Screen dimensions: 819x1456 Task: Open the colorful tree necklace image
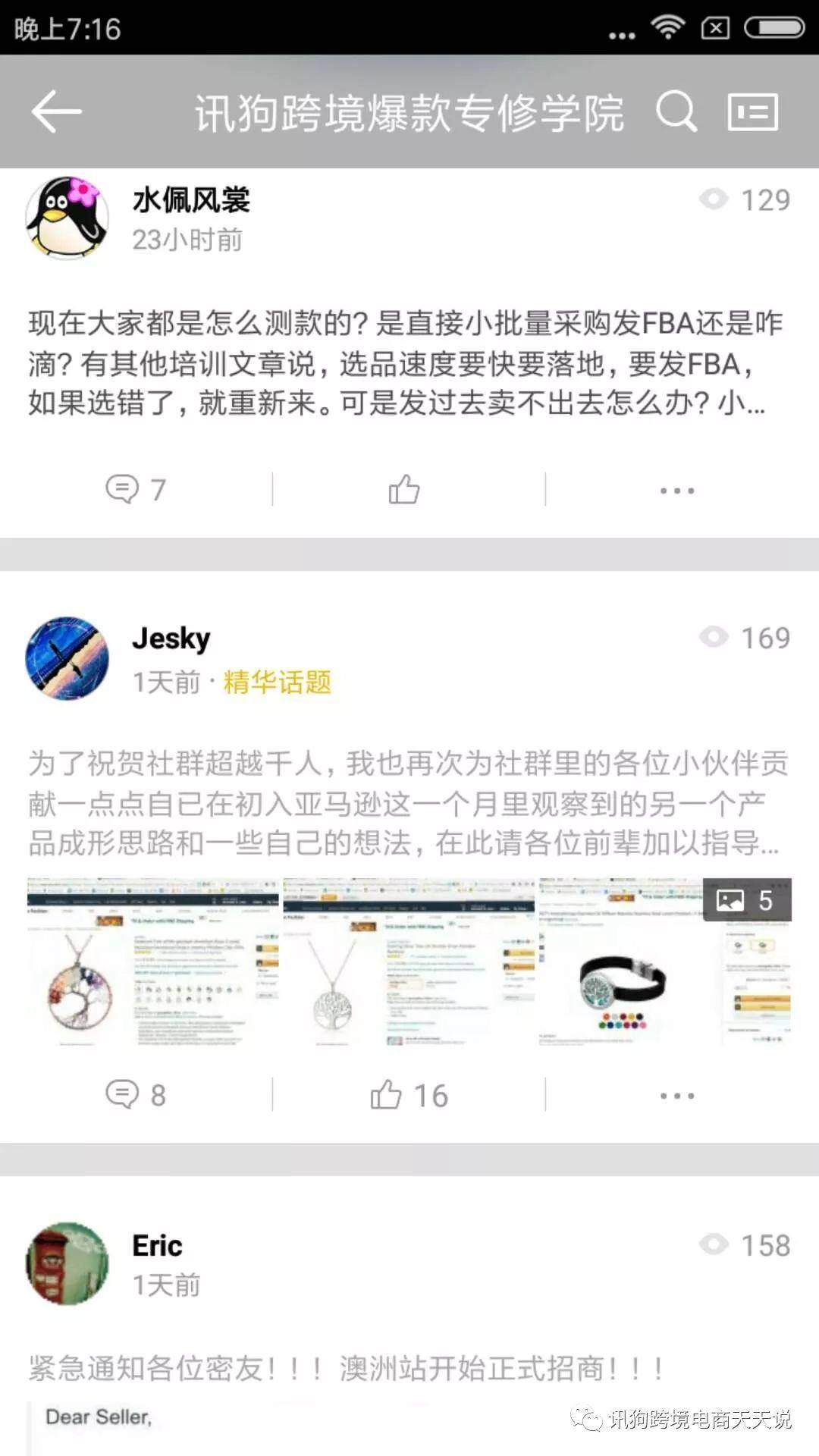pos(152,962)
